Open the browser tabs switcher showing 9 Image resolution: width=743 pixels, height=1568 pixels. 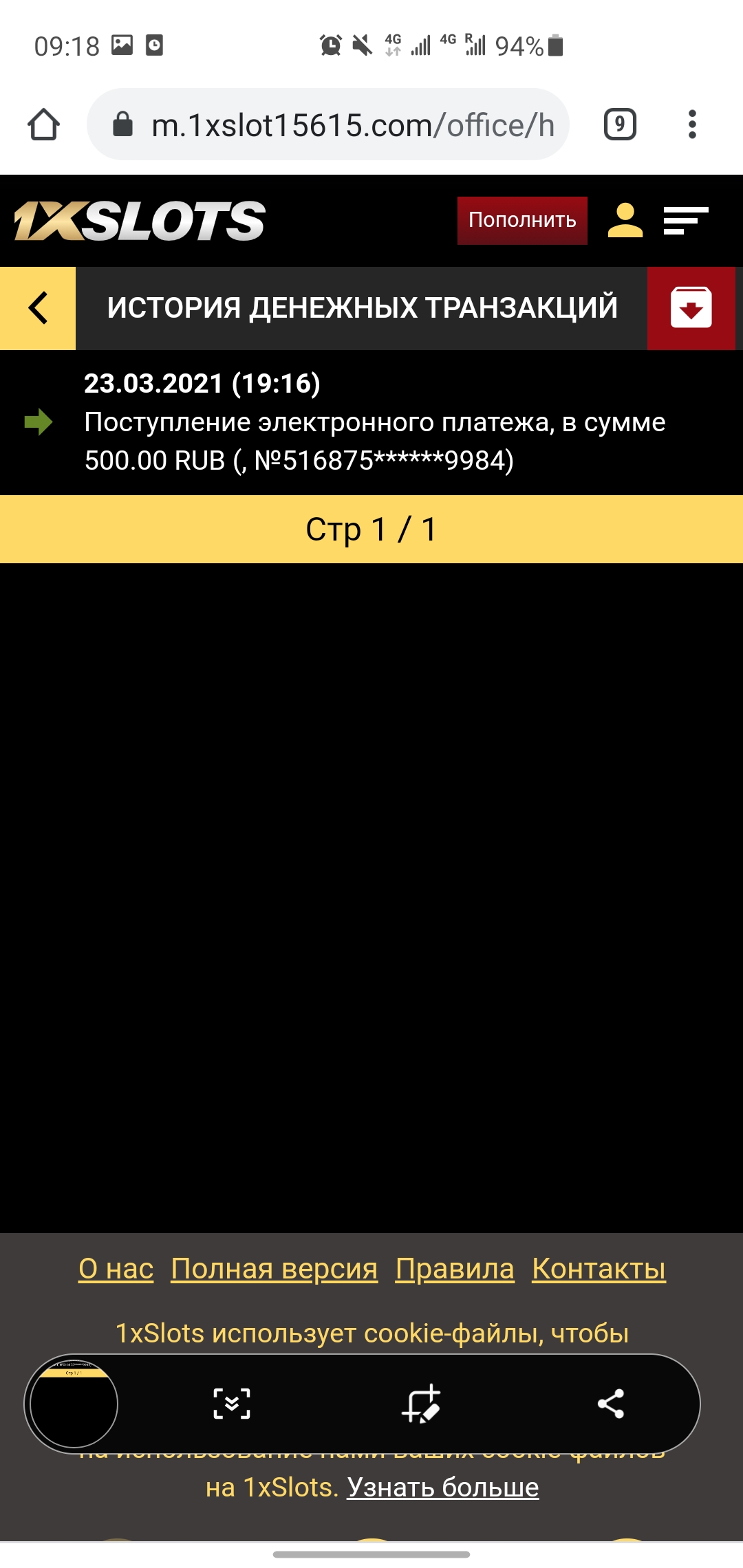[620, 124]
